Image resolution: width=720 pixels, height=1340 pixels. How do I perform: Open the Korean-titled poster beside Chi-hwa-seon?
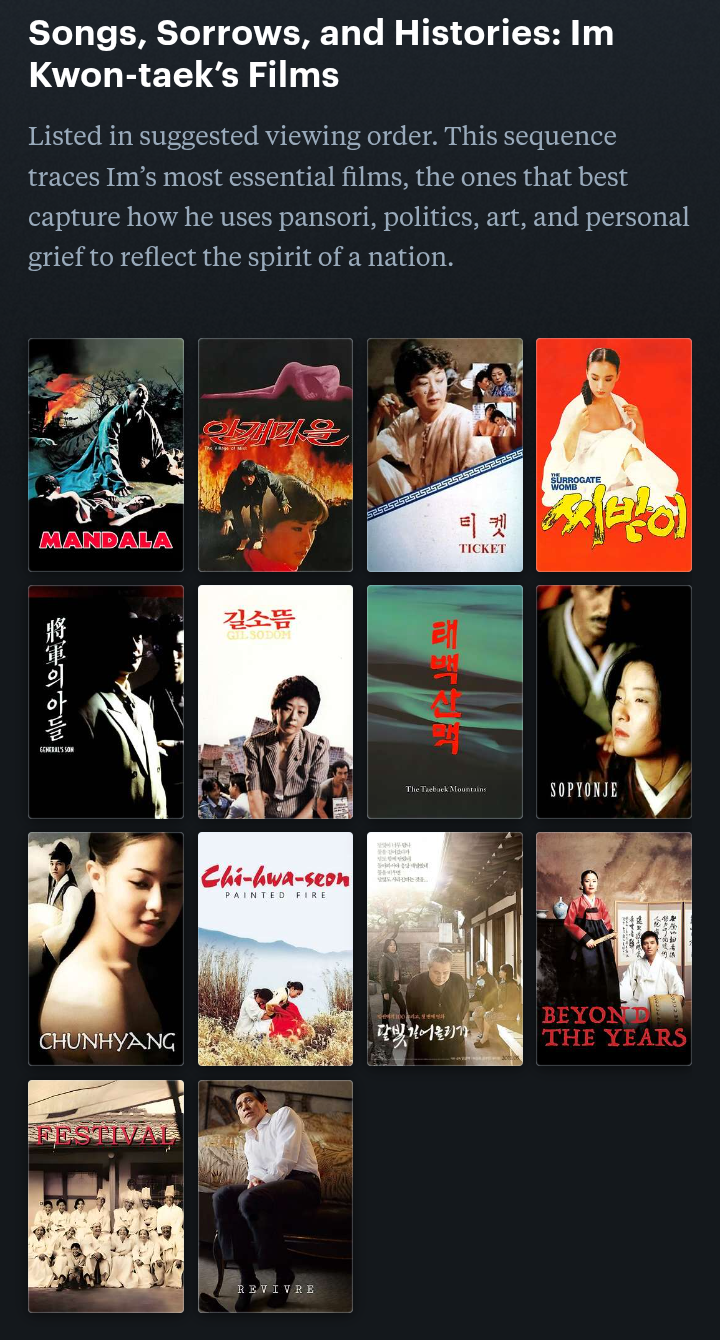click(445, 949)
